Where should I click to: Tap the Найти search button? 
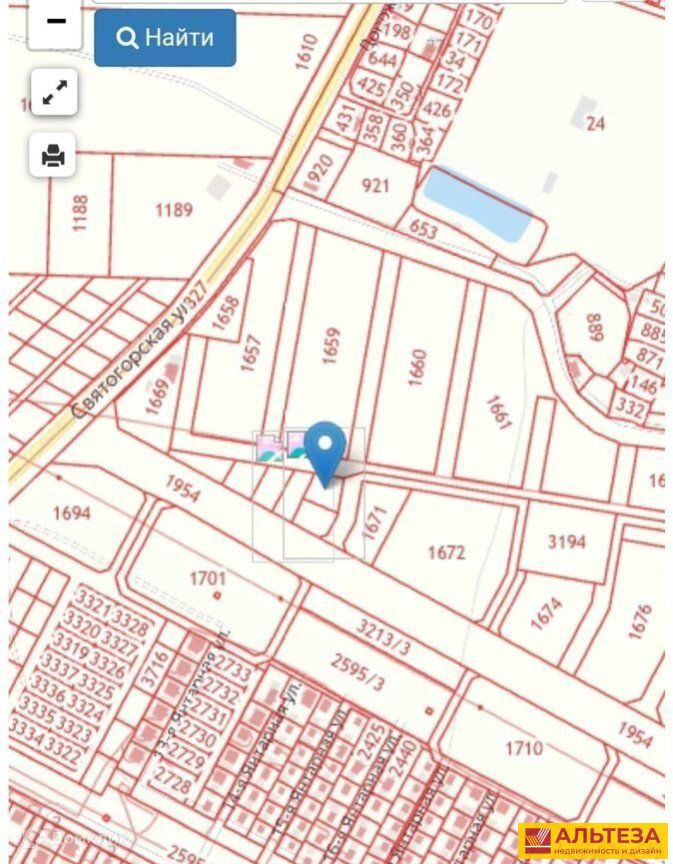[x=165, y=38]
